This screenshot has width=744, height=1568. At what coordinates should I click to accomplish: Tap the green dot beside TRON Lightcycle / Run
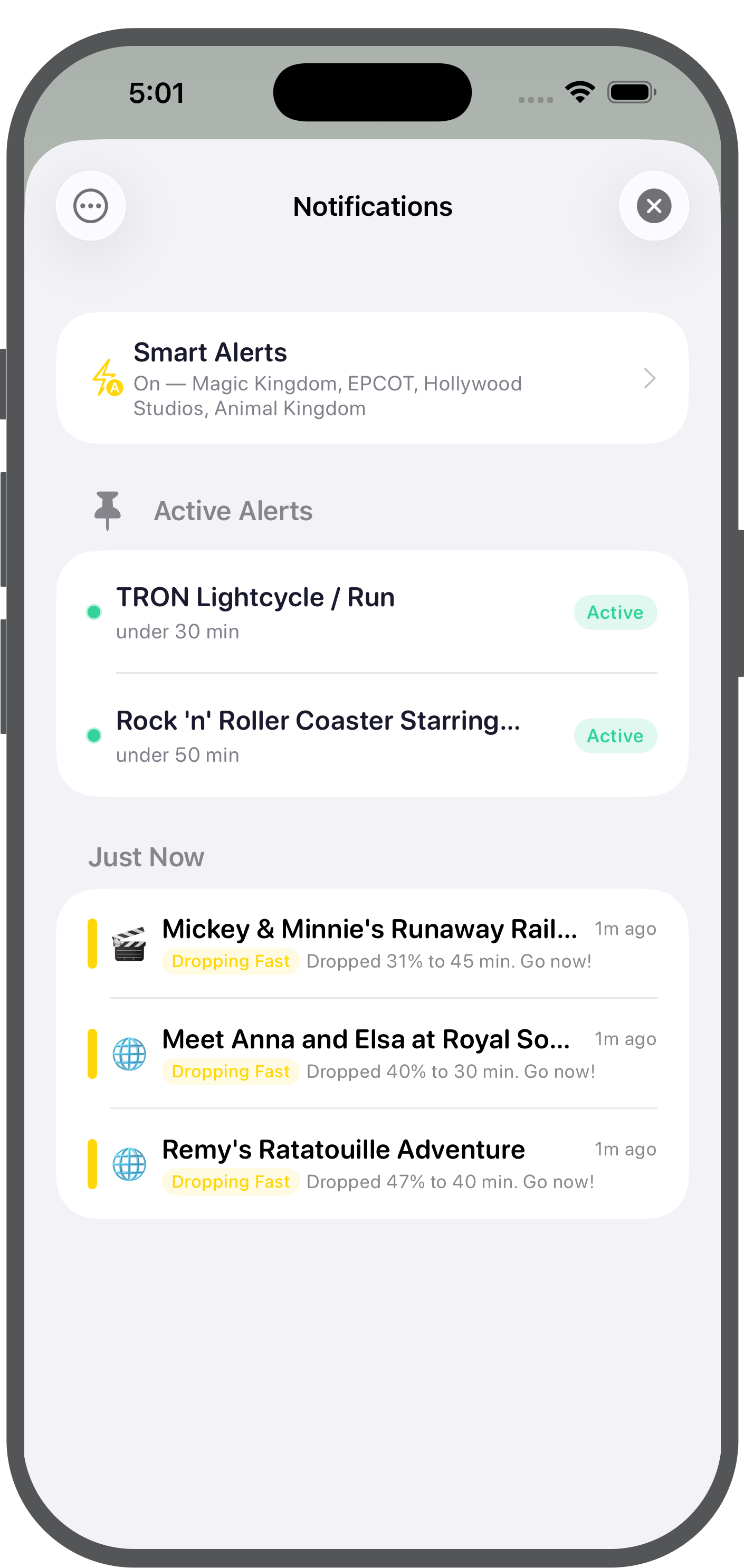pyautogui.click(x=94, y=611)
